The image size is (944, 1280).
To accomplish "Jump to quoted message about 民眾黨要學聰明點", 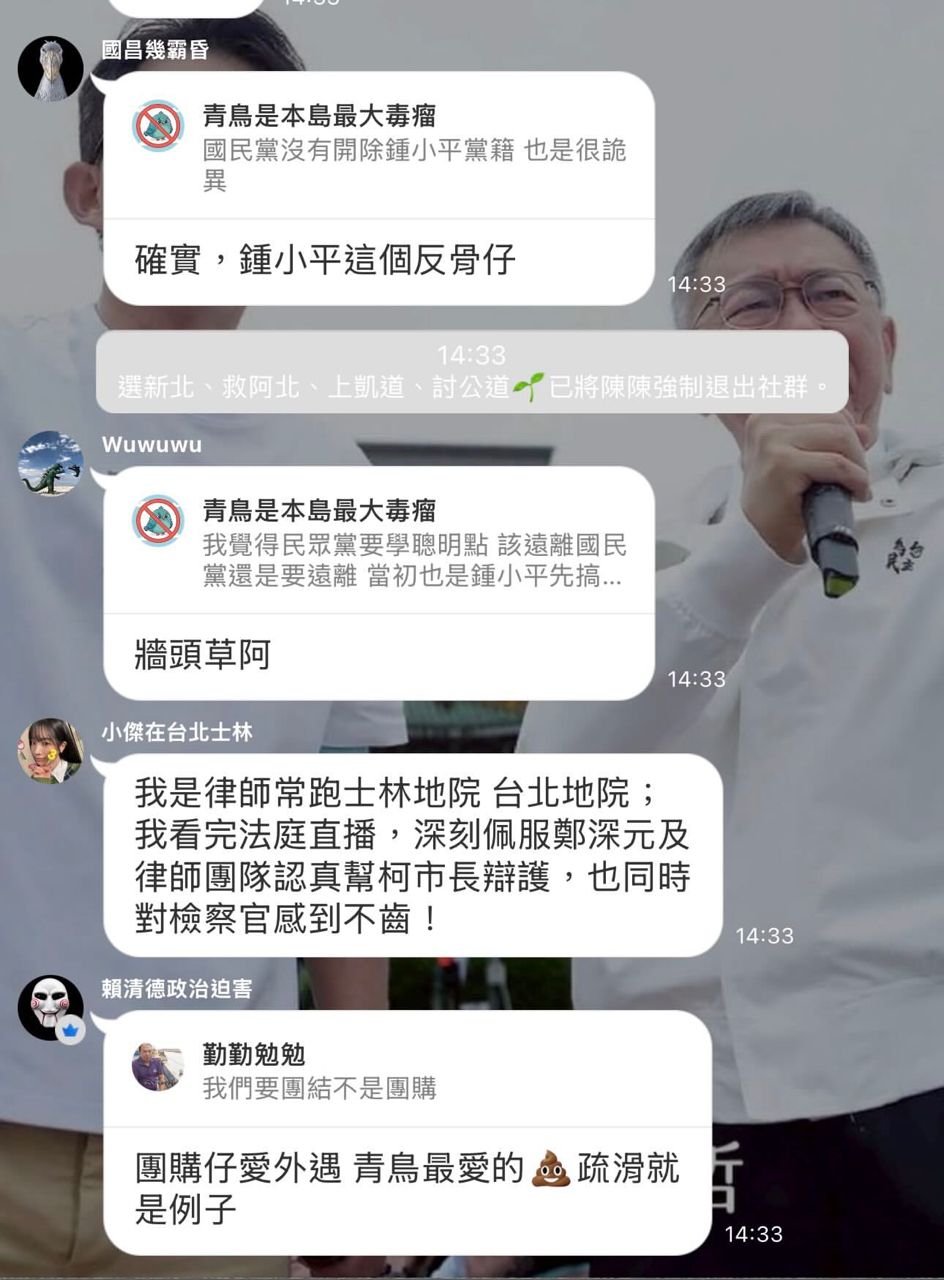I will [x=380, y=543].
